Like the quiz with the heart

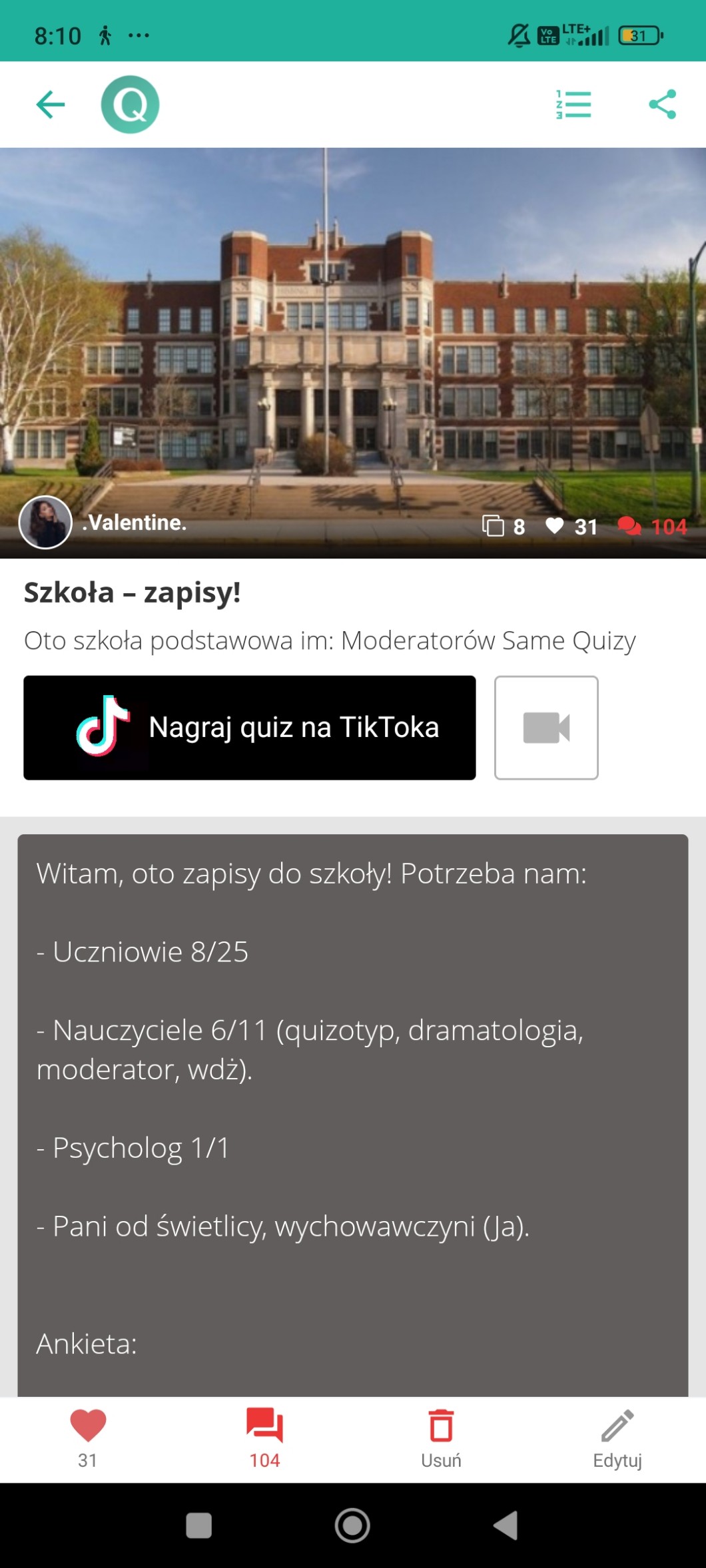[88, 1438]
